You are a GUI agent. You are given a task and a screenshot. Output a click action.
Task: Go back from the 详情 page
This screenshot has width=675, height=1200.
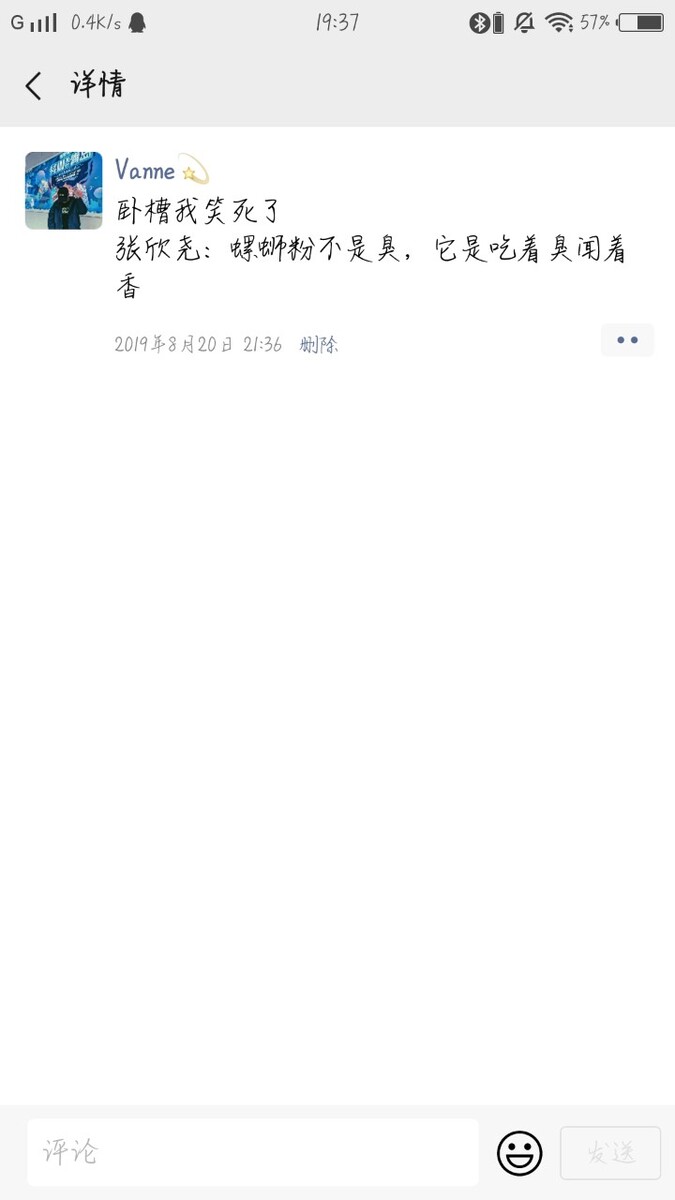[34, 86]
